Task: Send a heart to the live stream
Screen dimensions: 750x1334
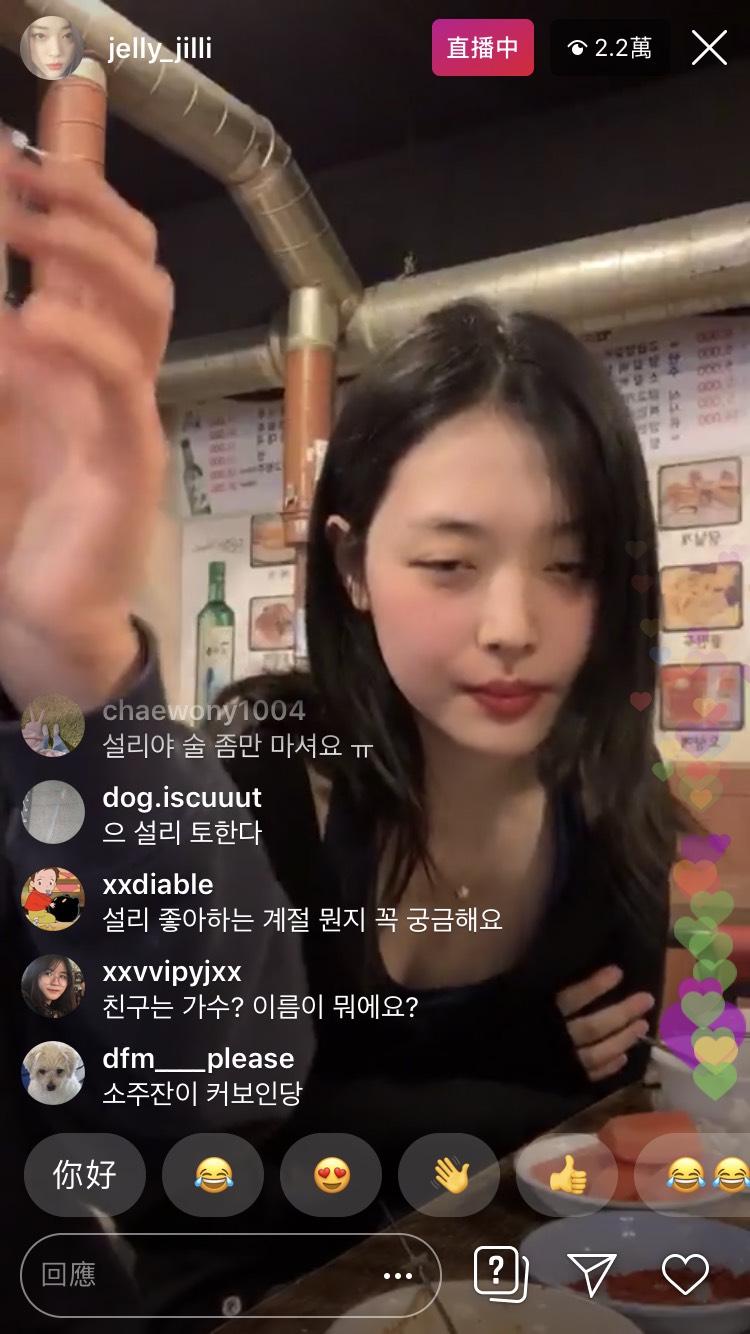Action: 685,1274
